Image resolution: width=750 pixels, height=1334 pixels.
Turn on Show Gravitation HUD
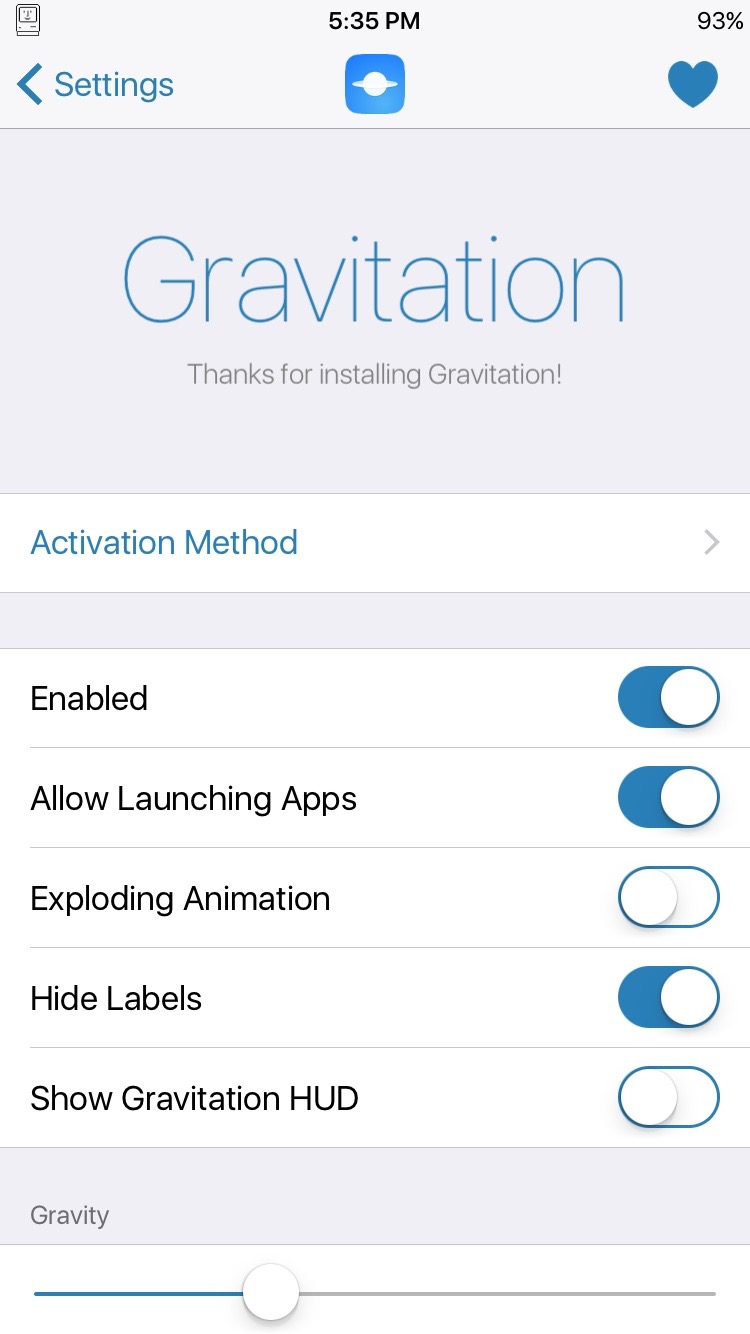668,1097
